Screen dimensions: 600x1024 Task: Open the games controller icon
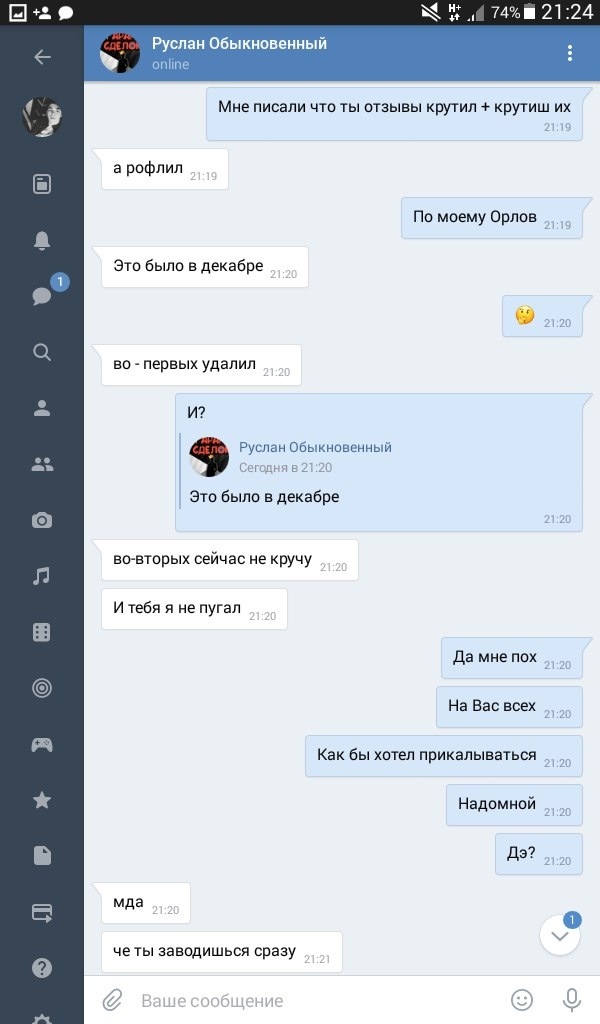[x=42, y=744]
